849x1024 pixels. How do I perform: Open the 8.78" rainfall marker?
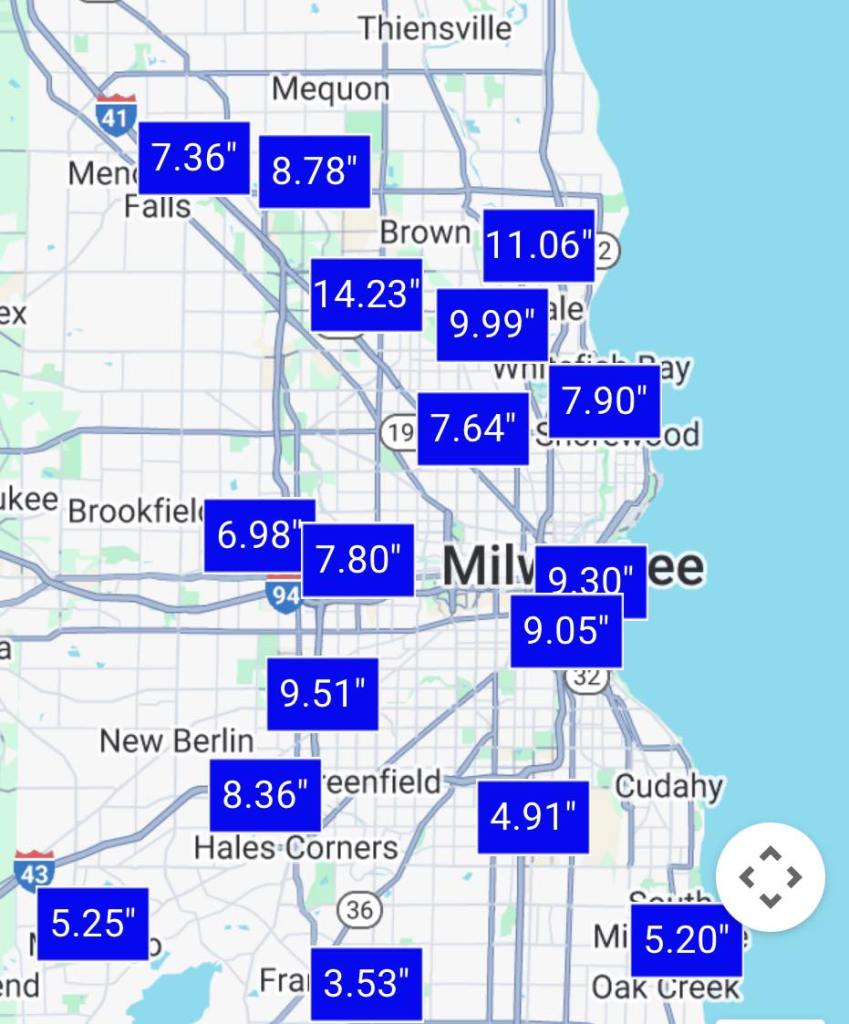click(314, 171)
